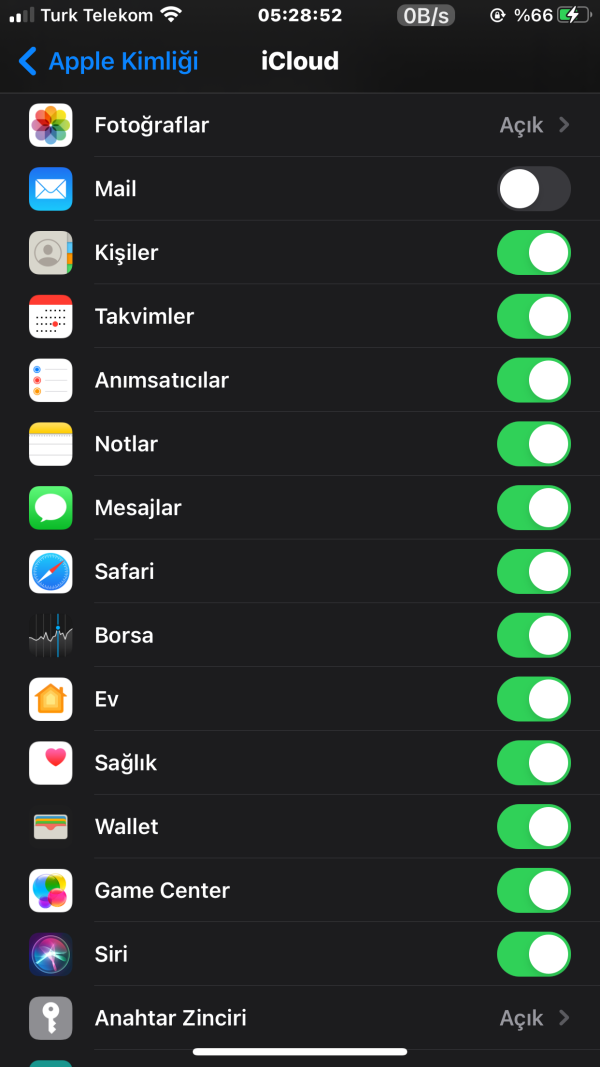
Task: Enable the Mail toggle
Action: (533, 189)
